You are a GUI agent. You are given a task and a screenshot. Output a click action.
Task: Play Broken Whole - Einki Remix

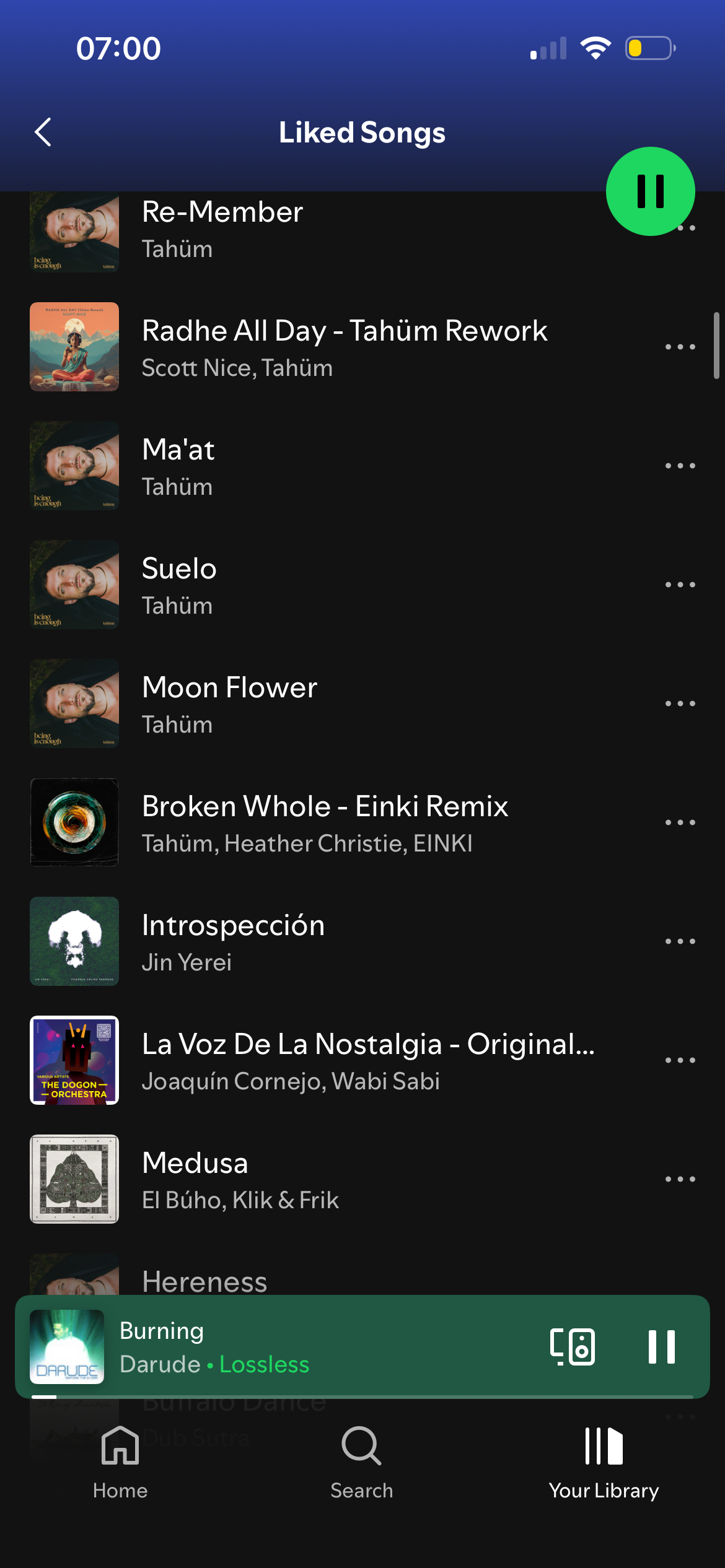pyautogui.click(x=325, y=823)
